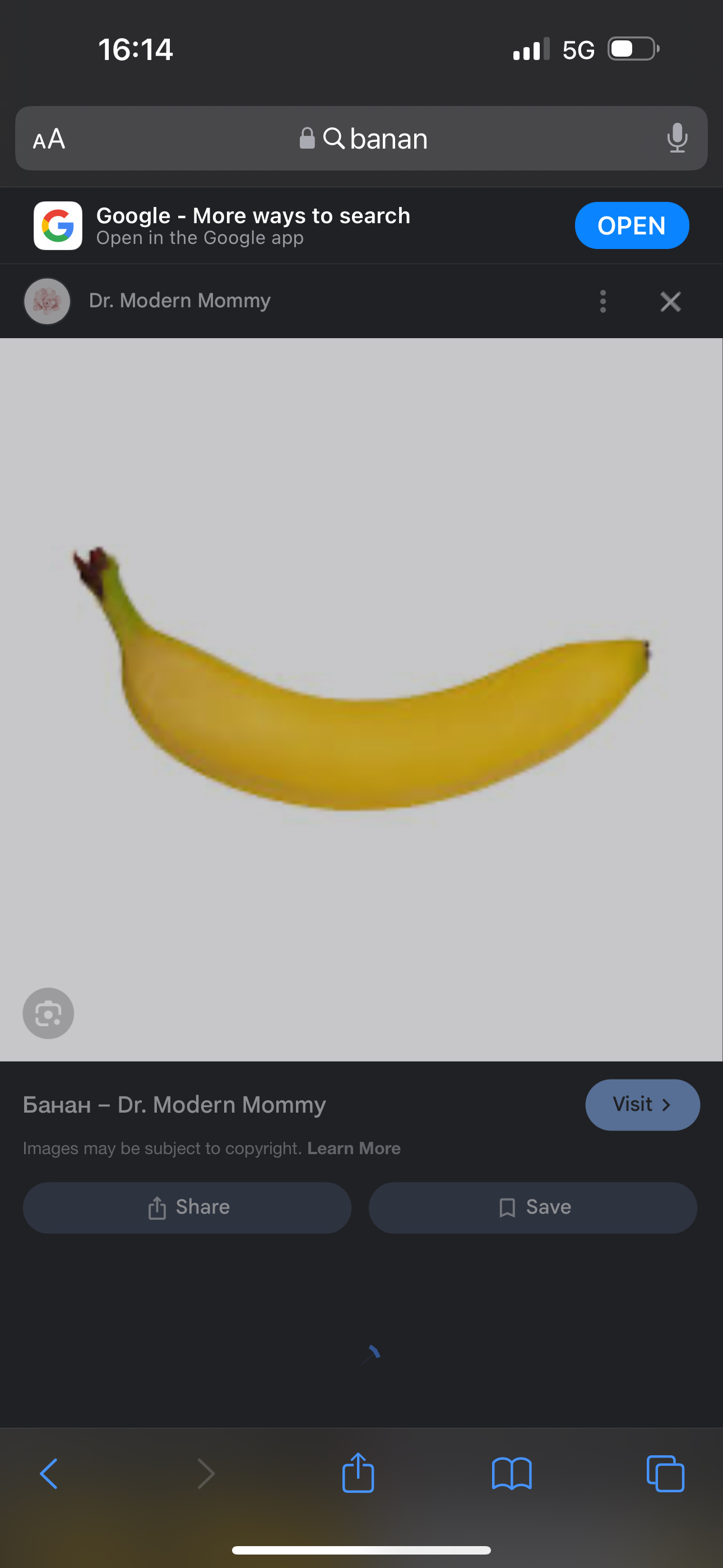
Task: Expand the Visit chevron for the source page
Action: click(x=668, y=1104)
